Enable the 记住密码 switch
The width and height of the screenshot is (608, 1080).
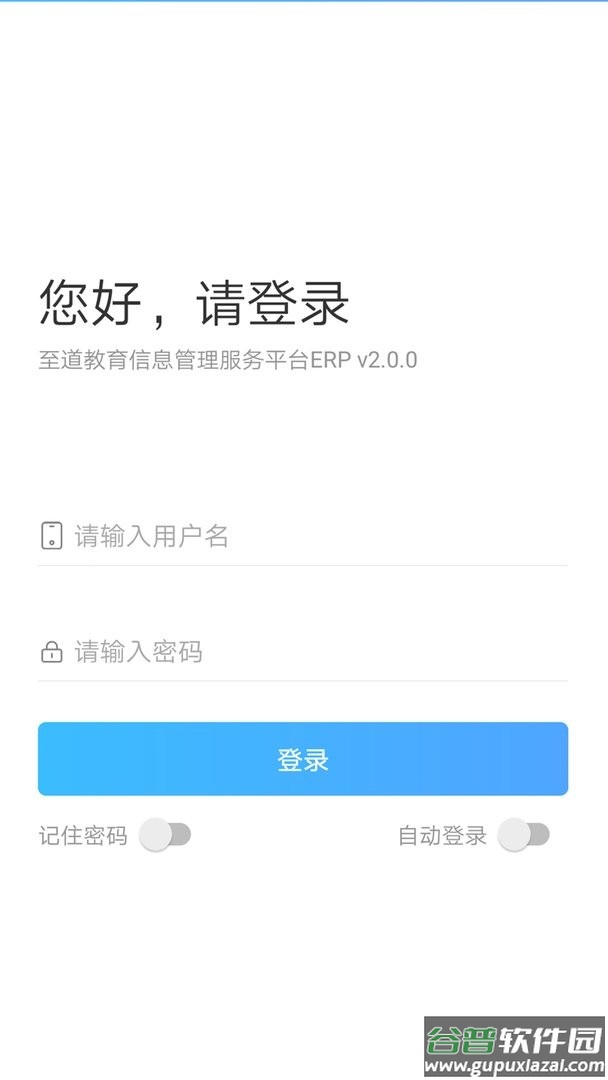click(165, 835)
